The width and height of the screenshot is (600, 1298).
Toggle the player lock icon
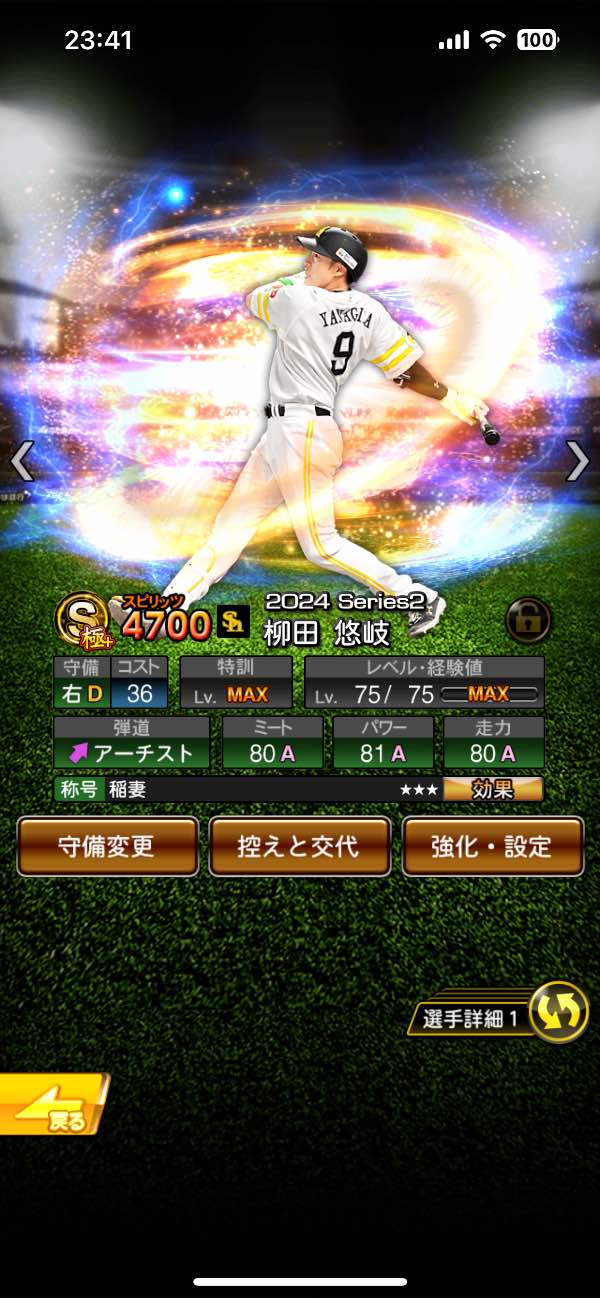tap(527, 620)
